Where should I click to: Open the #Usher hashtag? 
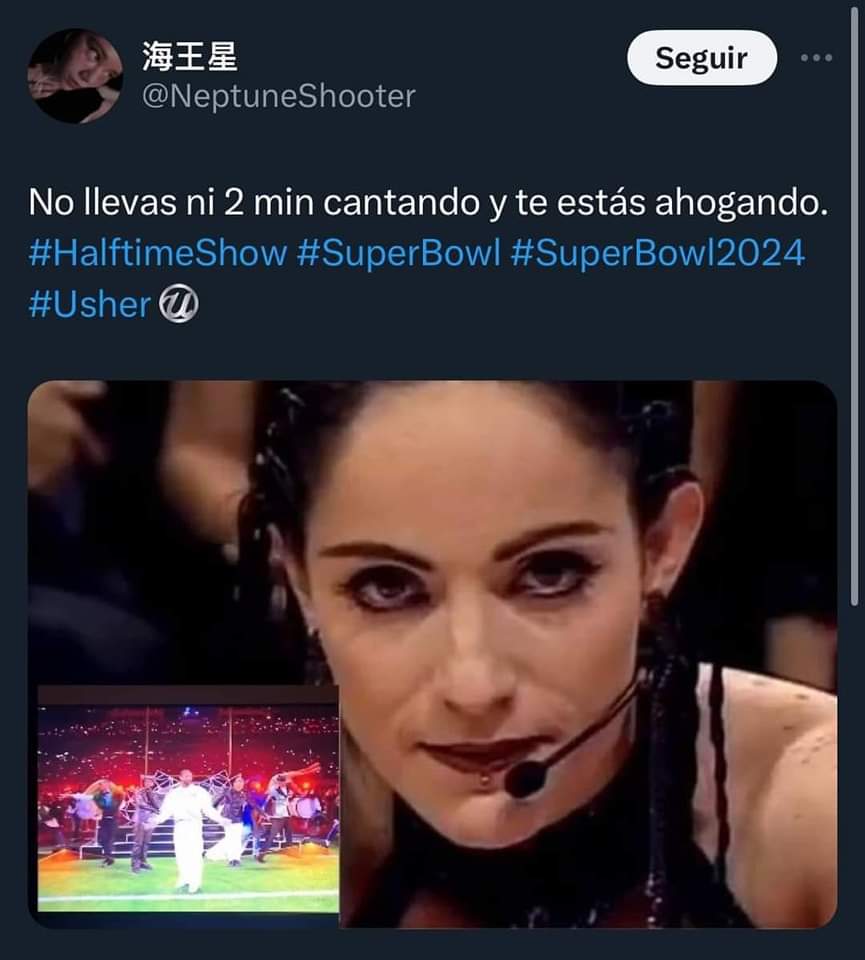click(90, 304)
